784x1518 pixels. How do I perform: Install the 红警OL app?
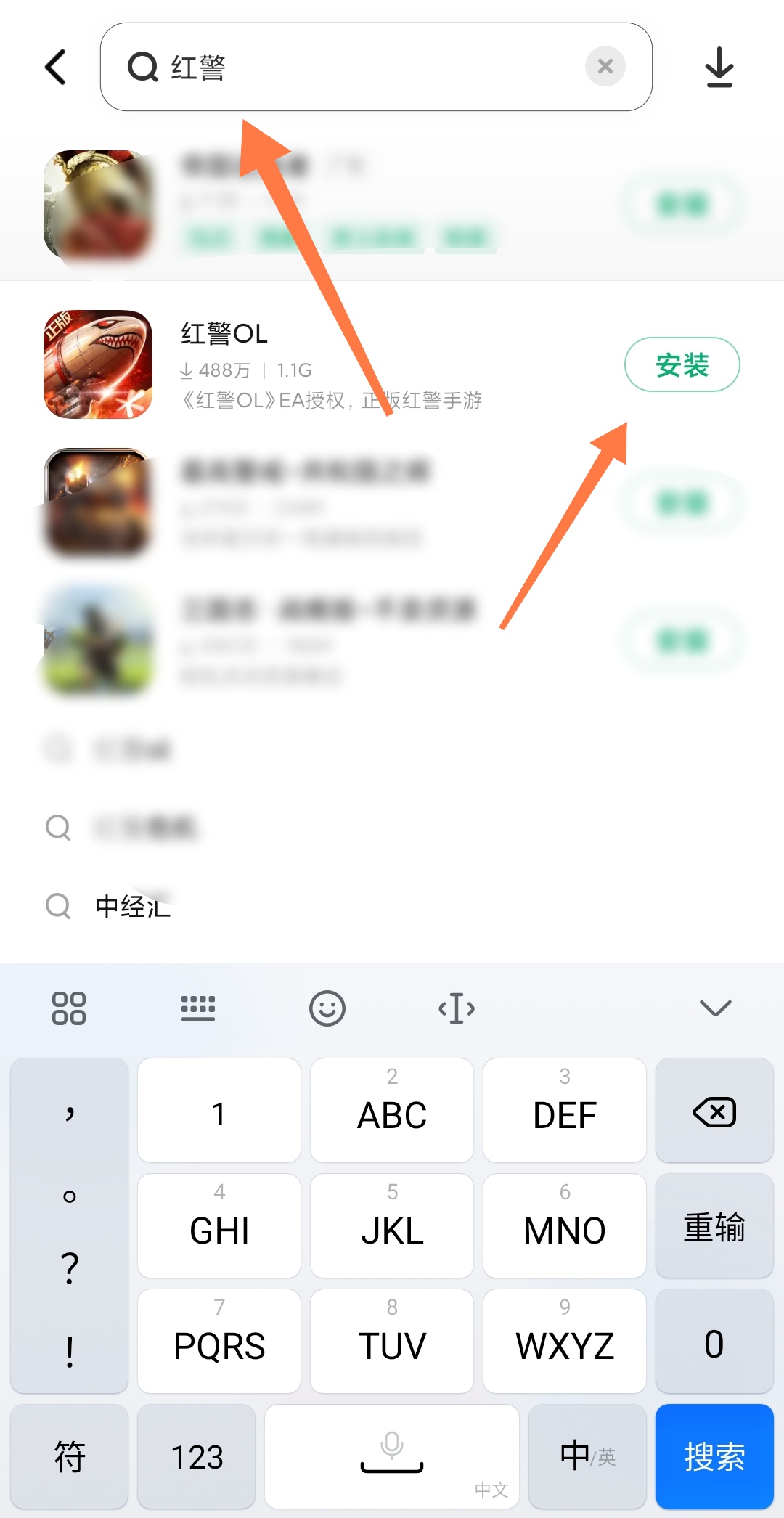coord(682,364)
